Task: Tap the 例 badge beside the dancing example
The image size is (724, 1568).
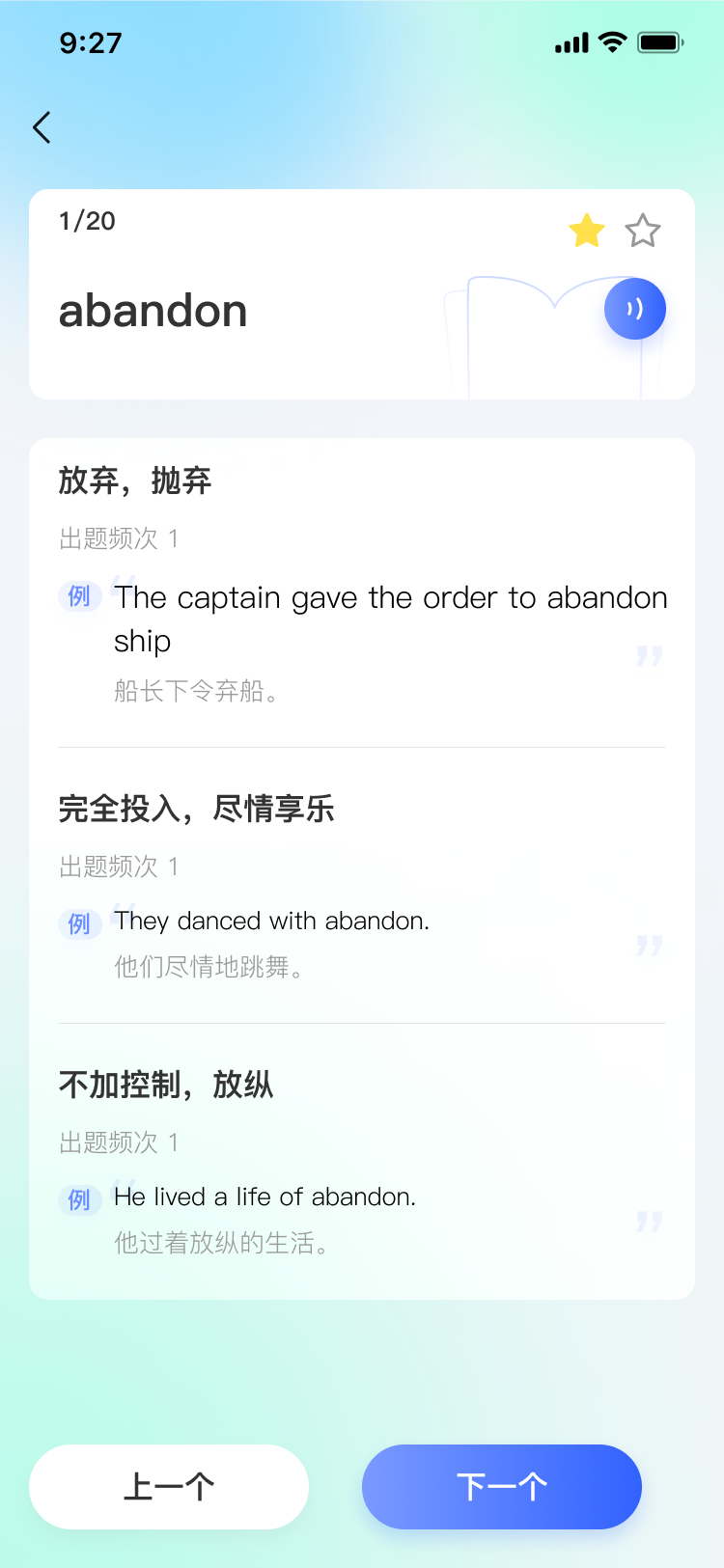Action: click(x=80, y=923)
